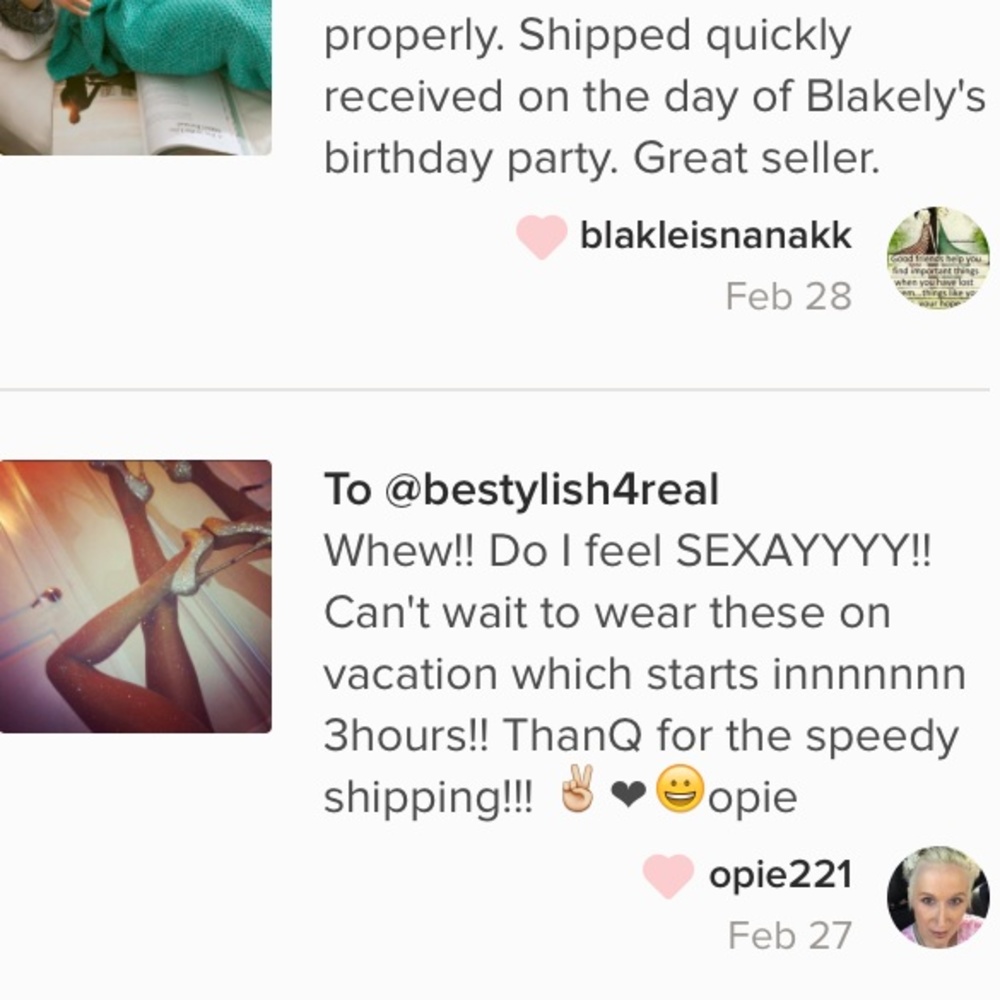Open the sparkly tights and heels photo

[135, 596]
